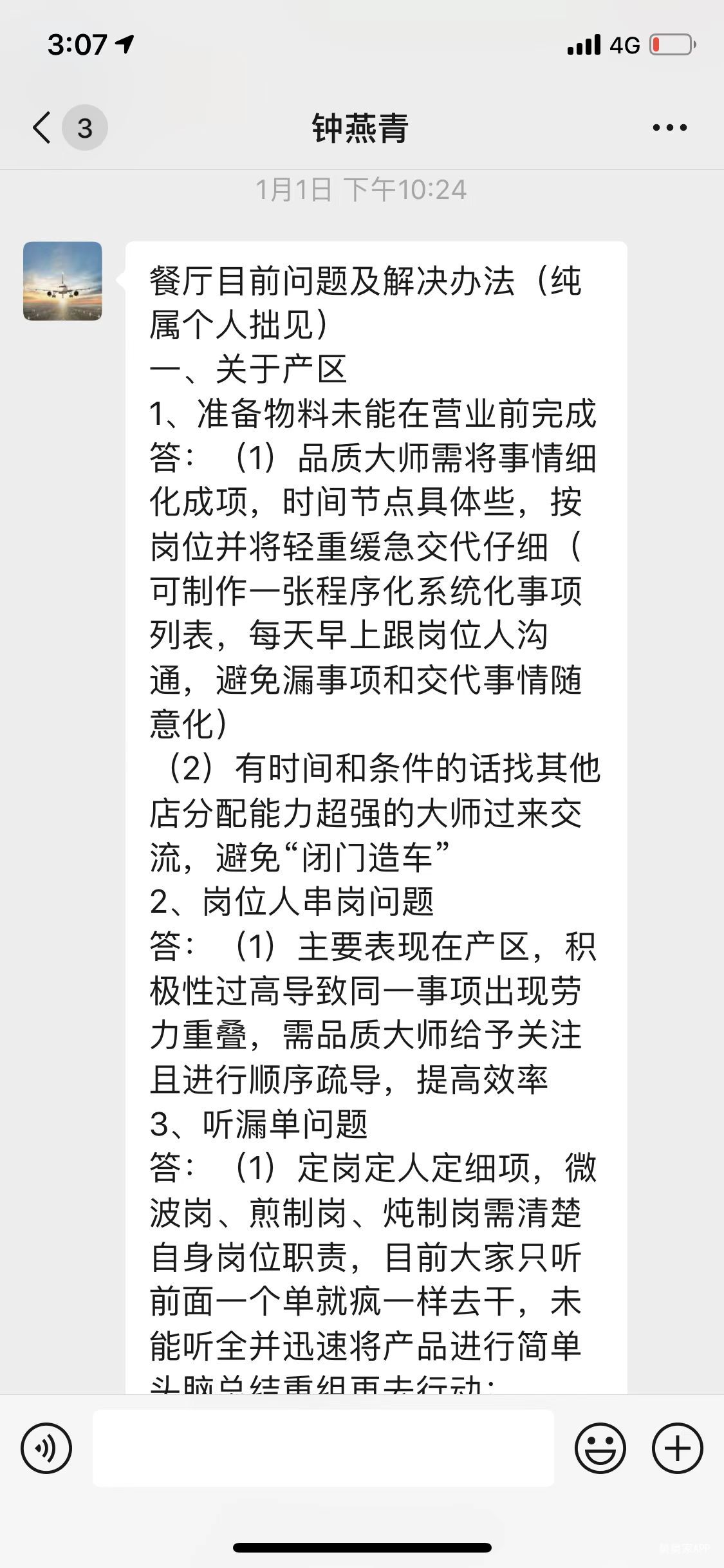The image size is (724, 1568).
Task: Open the three-dot chat options menu
Action: pyautogui.click(x=669, y=127)
